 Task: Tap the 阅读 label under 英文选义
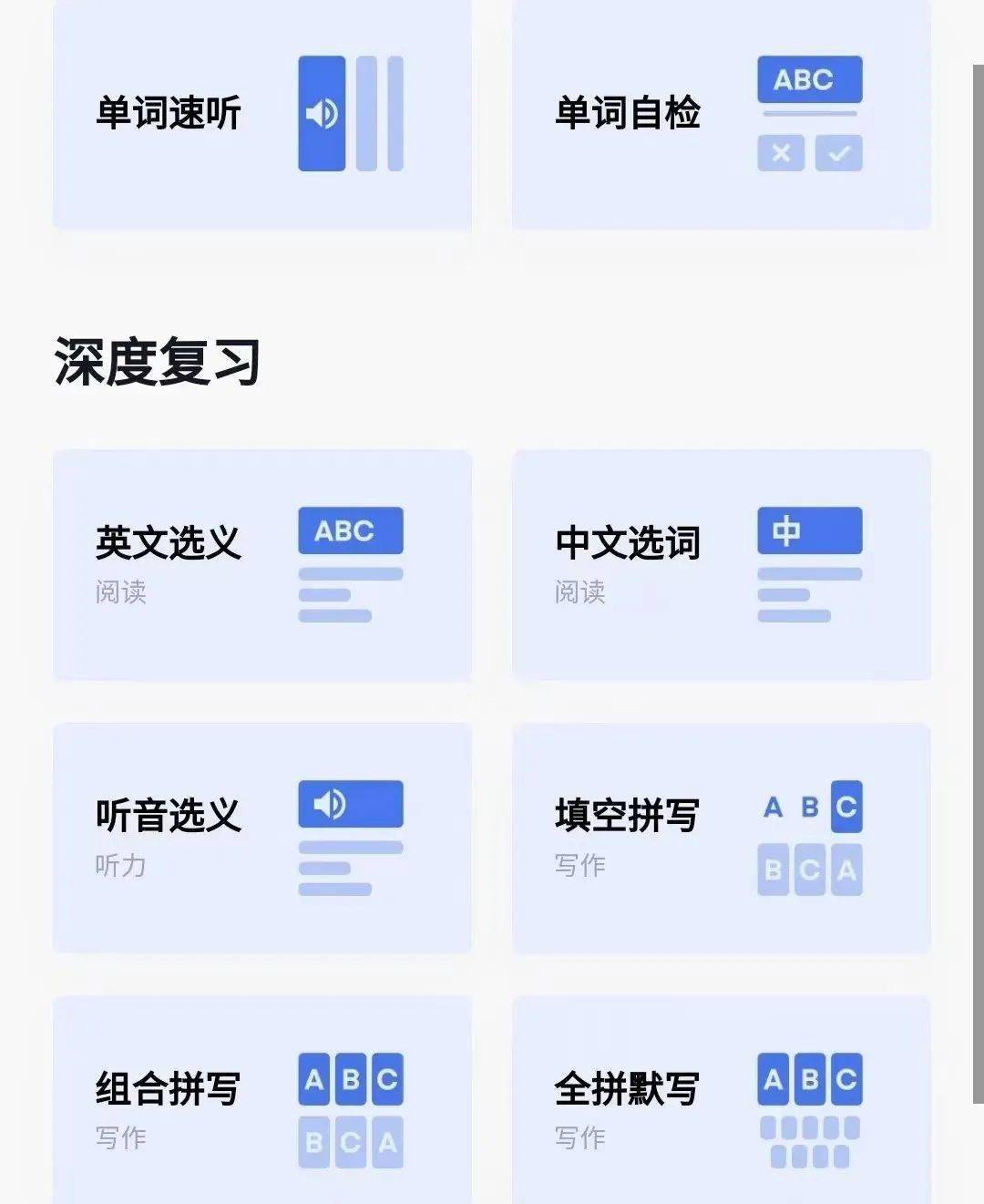(122, 593)
